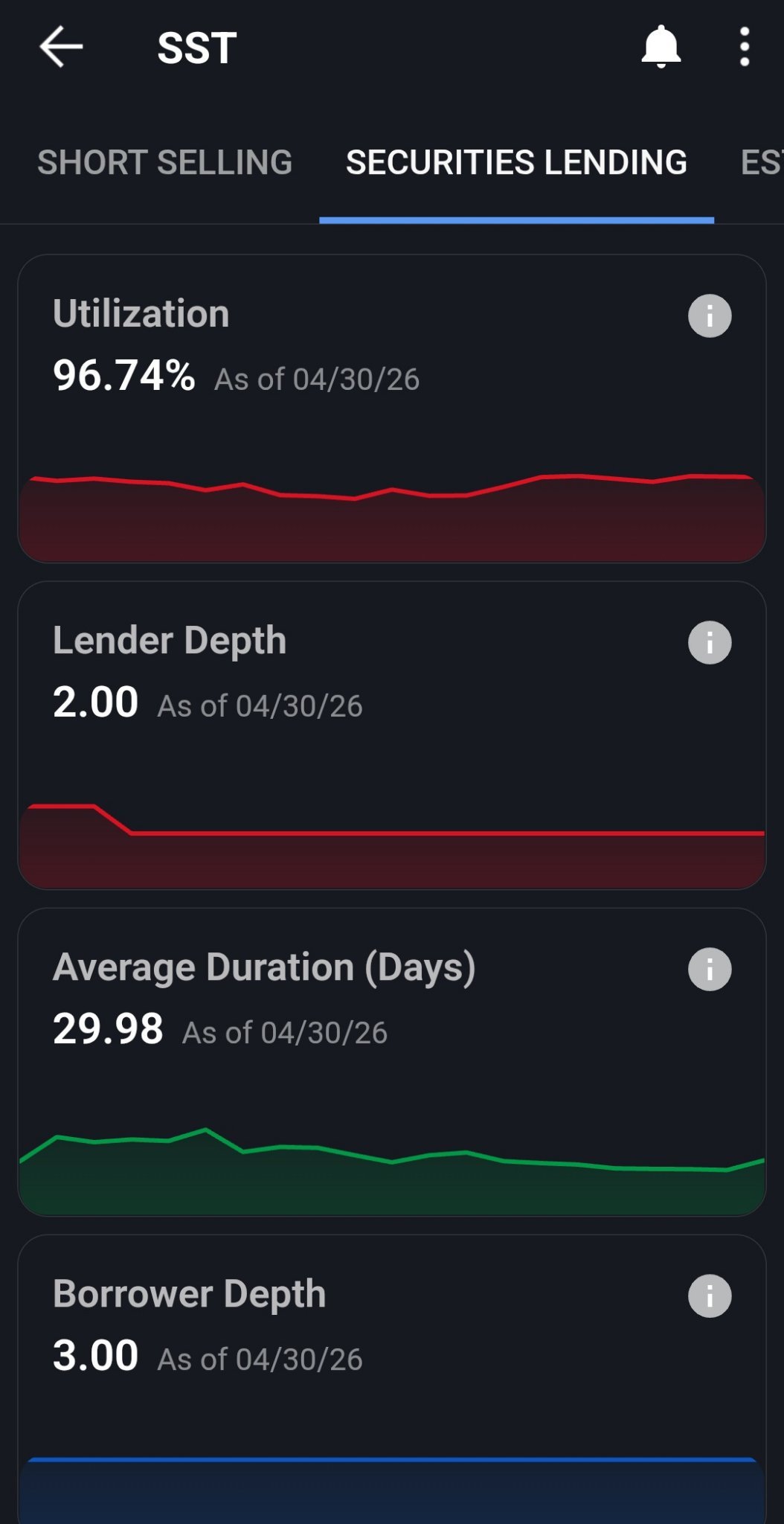Switch to the Short Selling tab
The width and height of the screenshot is (784, 1524).
click(x=165, y=162)
